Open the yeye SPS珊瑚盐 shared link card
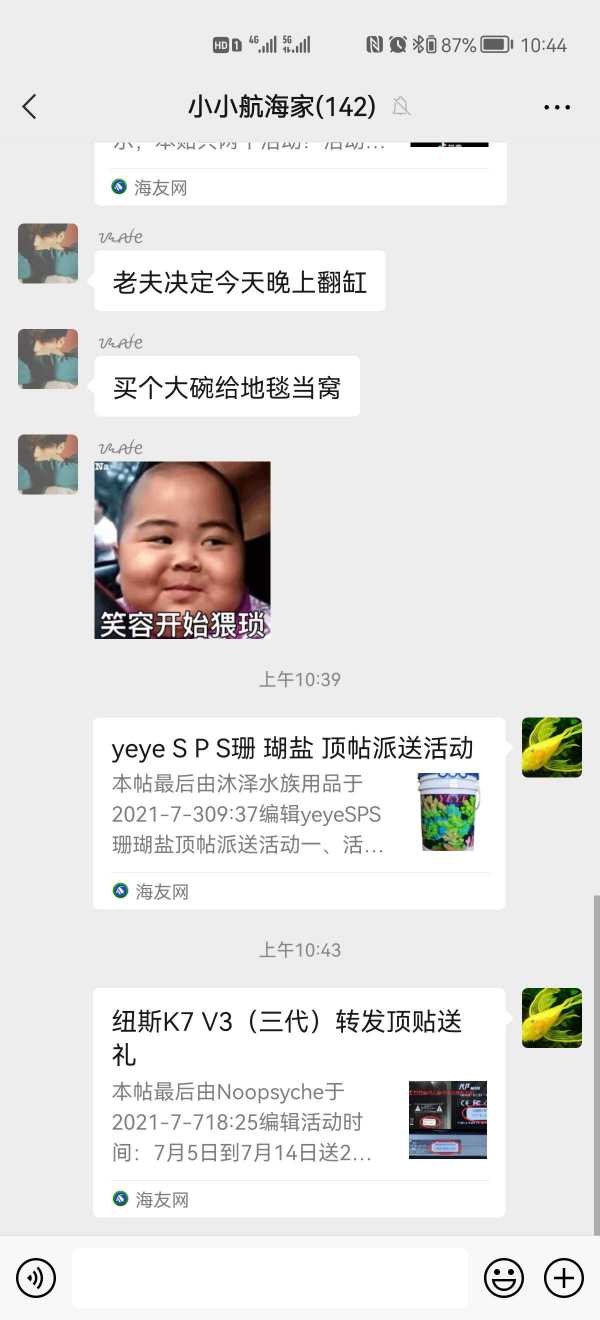 pos(298,812)
